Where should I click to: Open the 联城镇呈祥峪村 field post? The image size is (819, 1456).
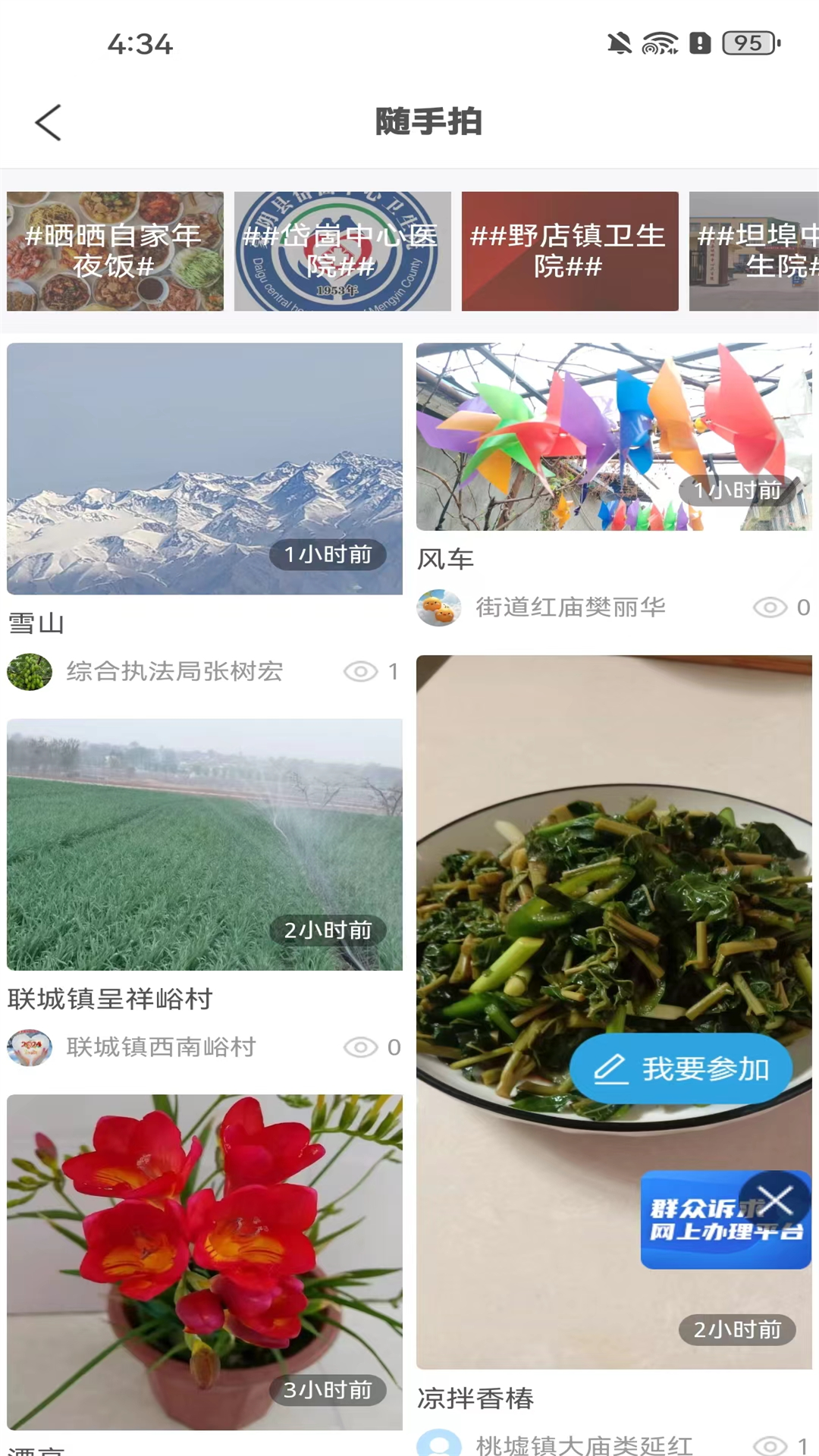tap(205, 844)
